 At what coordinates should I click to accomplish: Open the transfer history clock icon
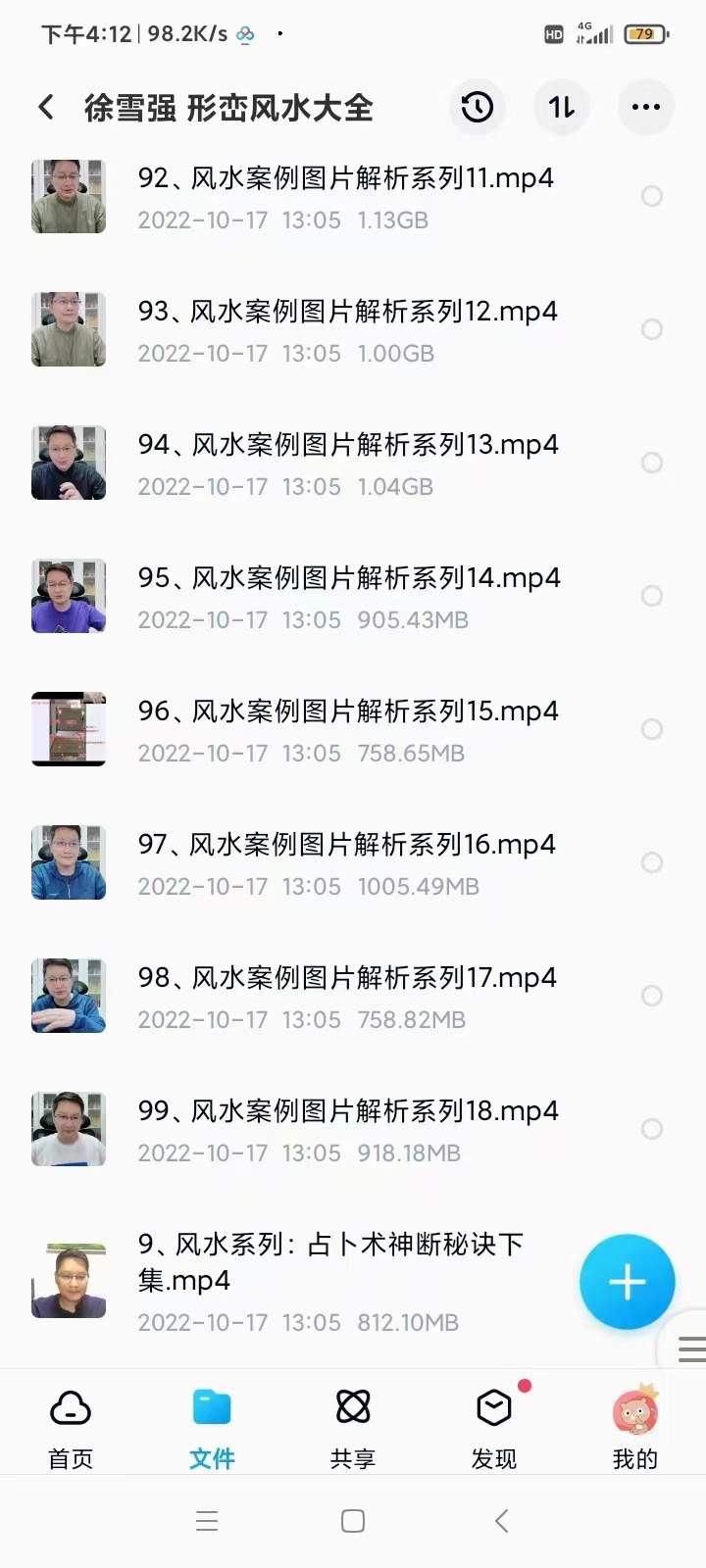(x=477, y=107)
